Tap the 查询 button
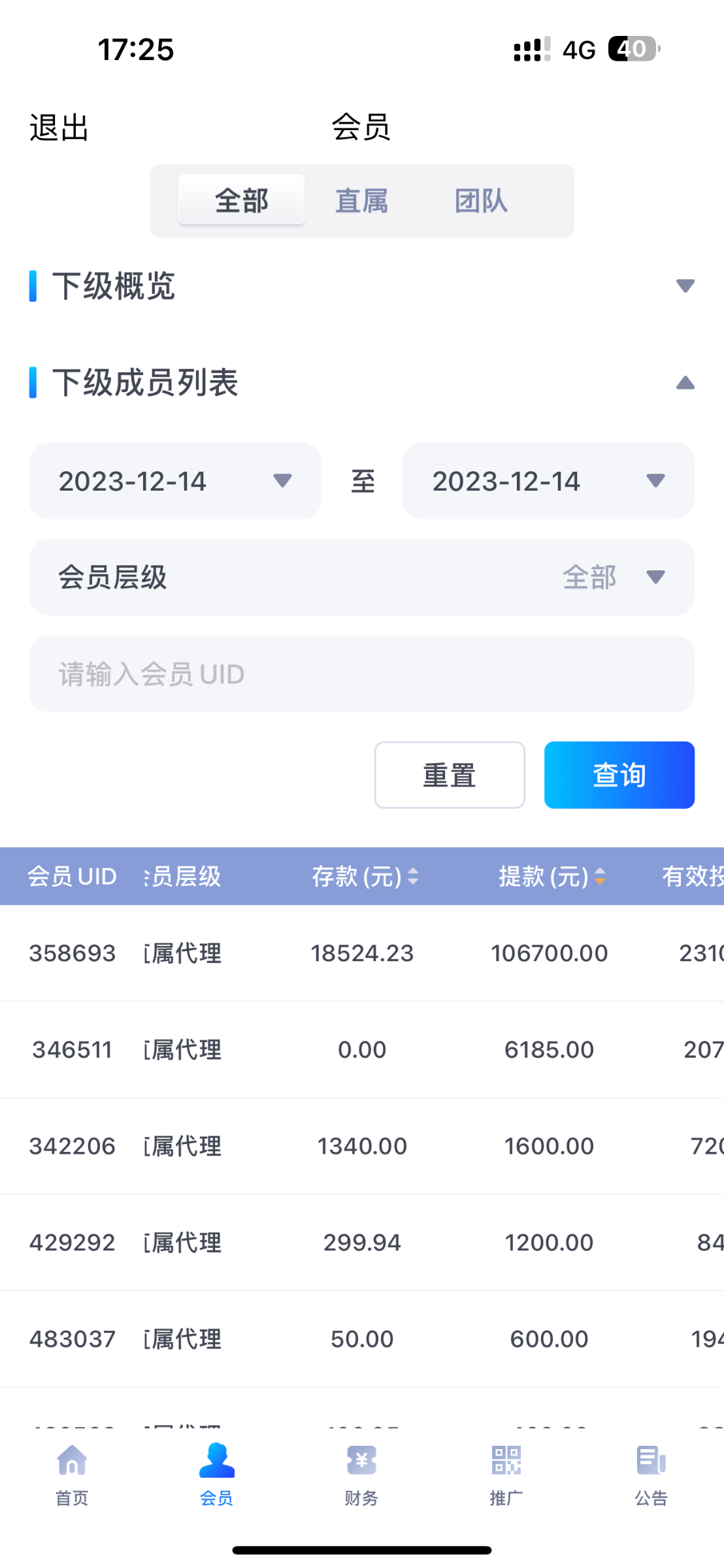Viewport: 724px width, 1568px height. (x=619, y=775)
